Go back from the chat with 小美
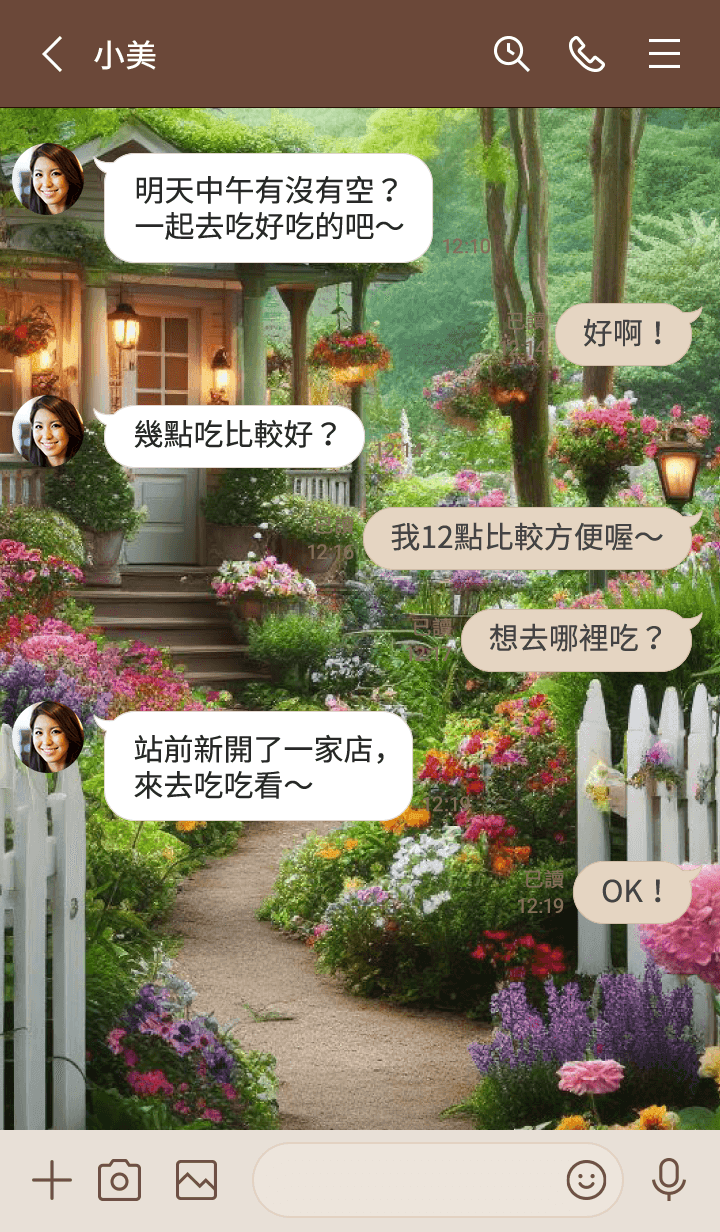The height and width of the screenshot is (1232, 720). pos(52,54)
